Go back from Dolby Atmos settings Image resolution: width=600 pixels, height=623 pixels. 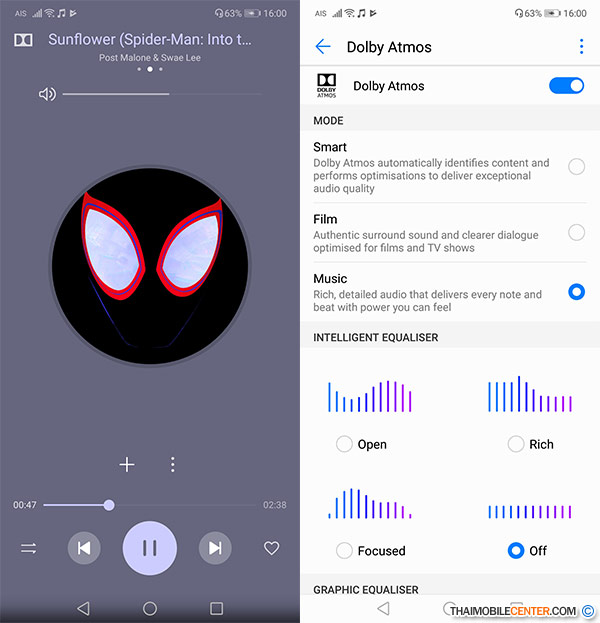tap(322, 46)
